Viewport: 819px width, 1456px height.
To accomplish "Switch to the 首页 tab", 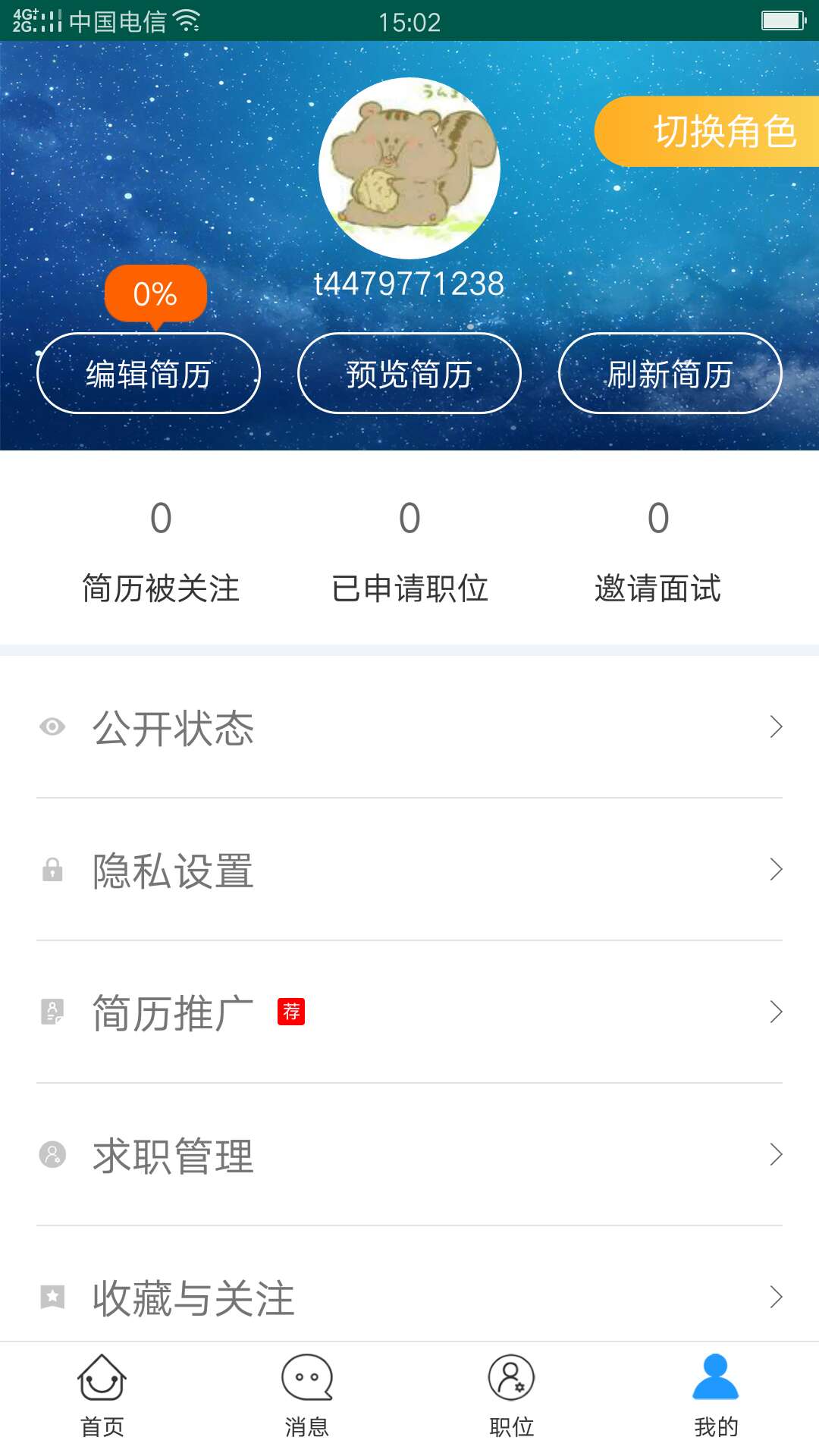I will pos(102,1397).
